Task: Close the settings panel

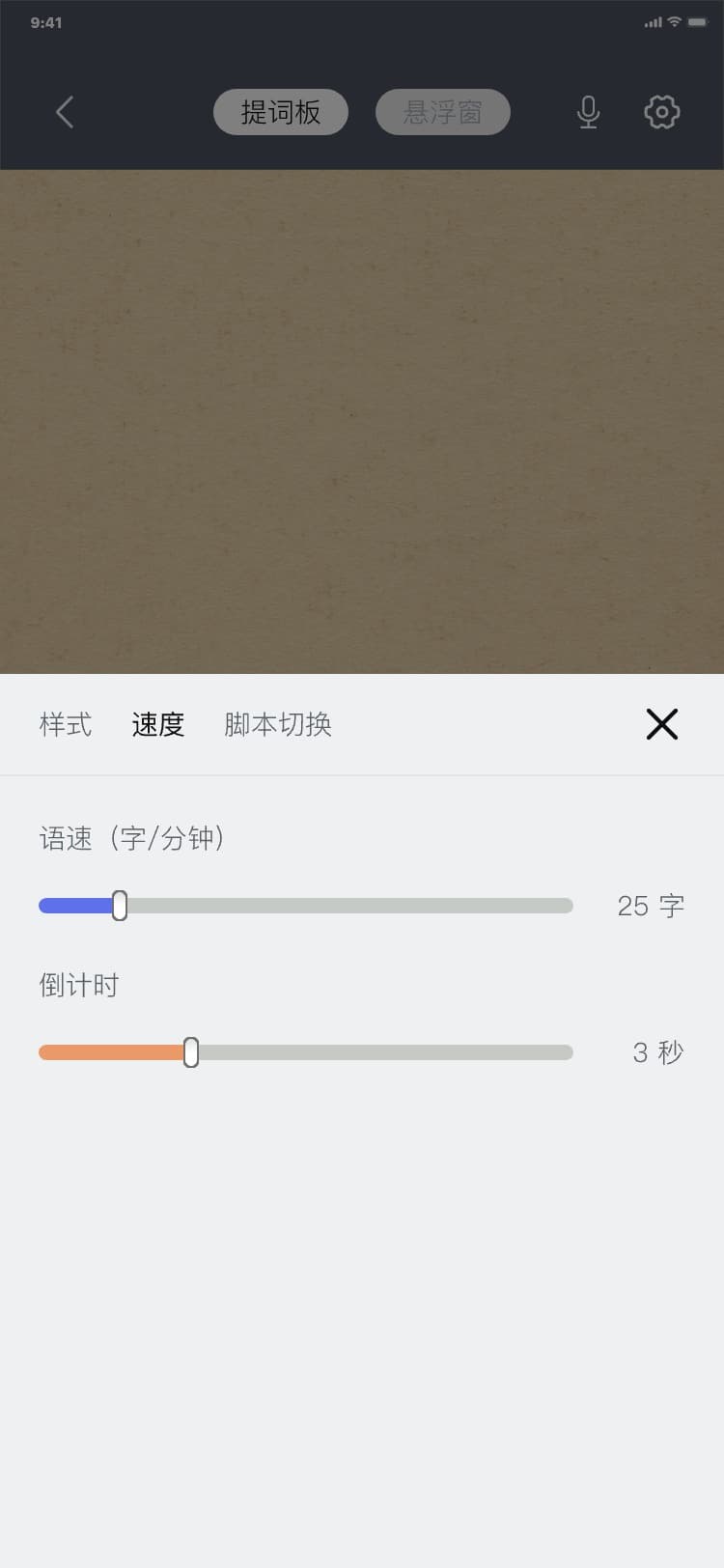Action: pos(661,724)
